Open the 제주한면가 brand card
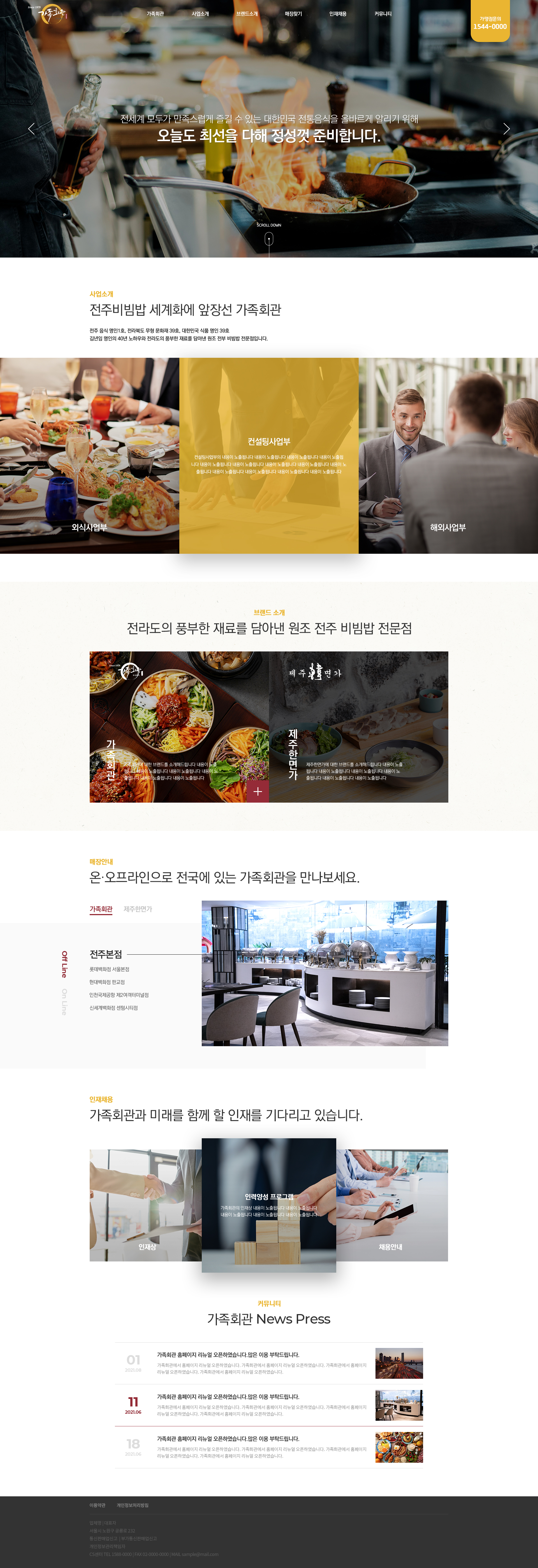The image size is (538, 1568). coord(358,727)
